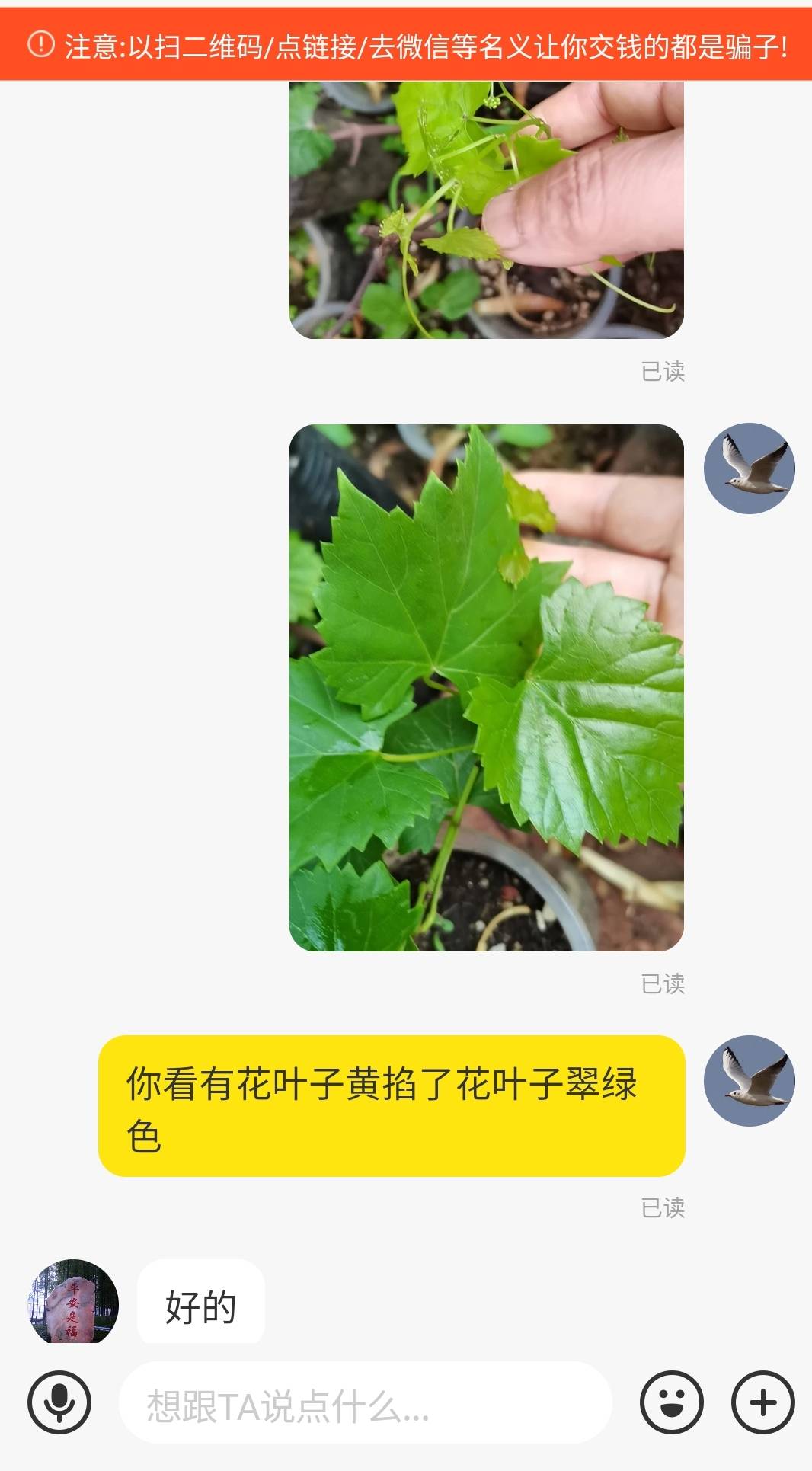
Task: Open the large grape leaf photo
Action: 486,687
